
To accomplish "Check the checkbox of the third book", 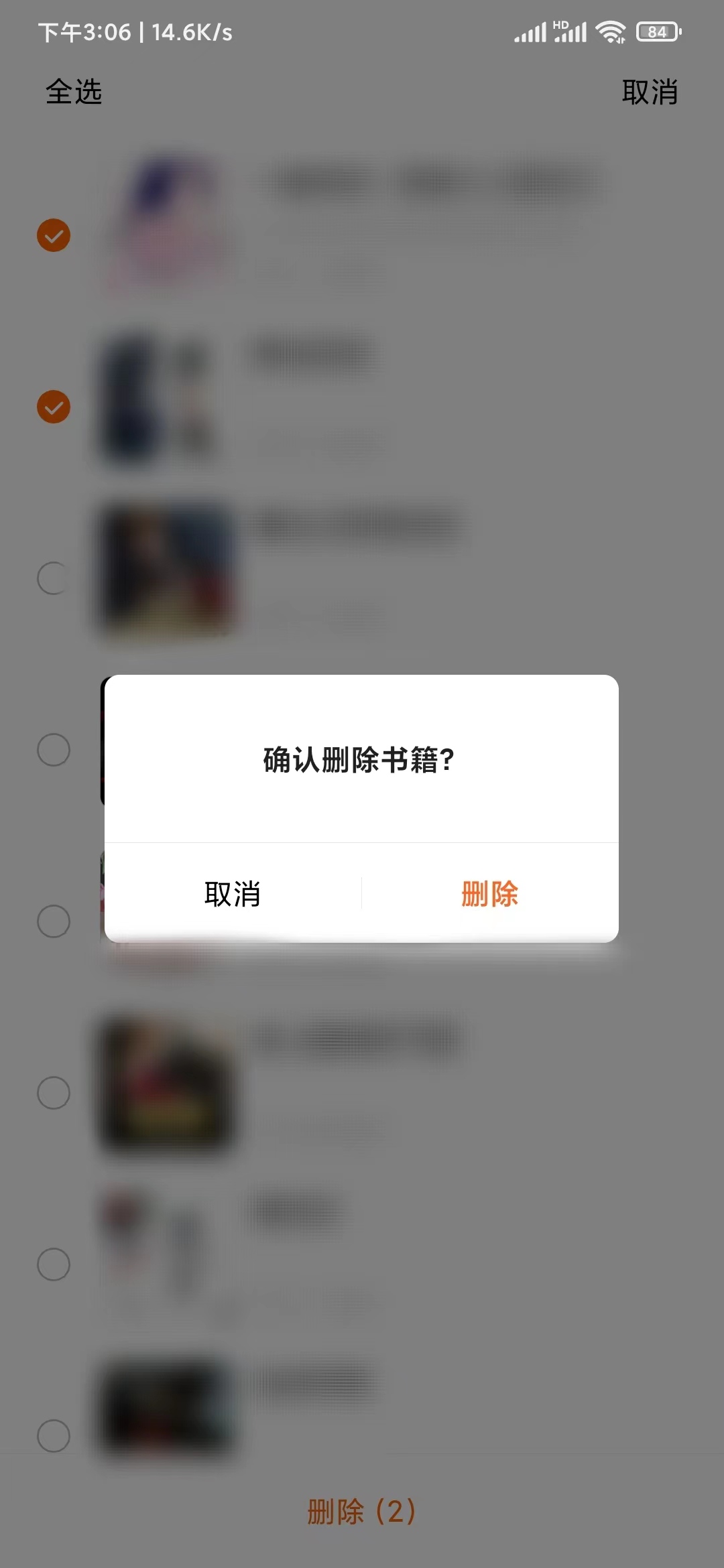I will pos(54,576).
